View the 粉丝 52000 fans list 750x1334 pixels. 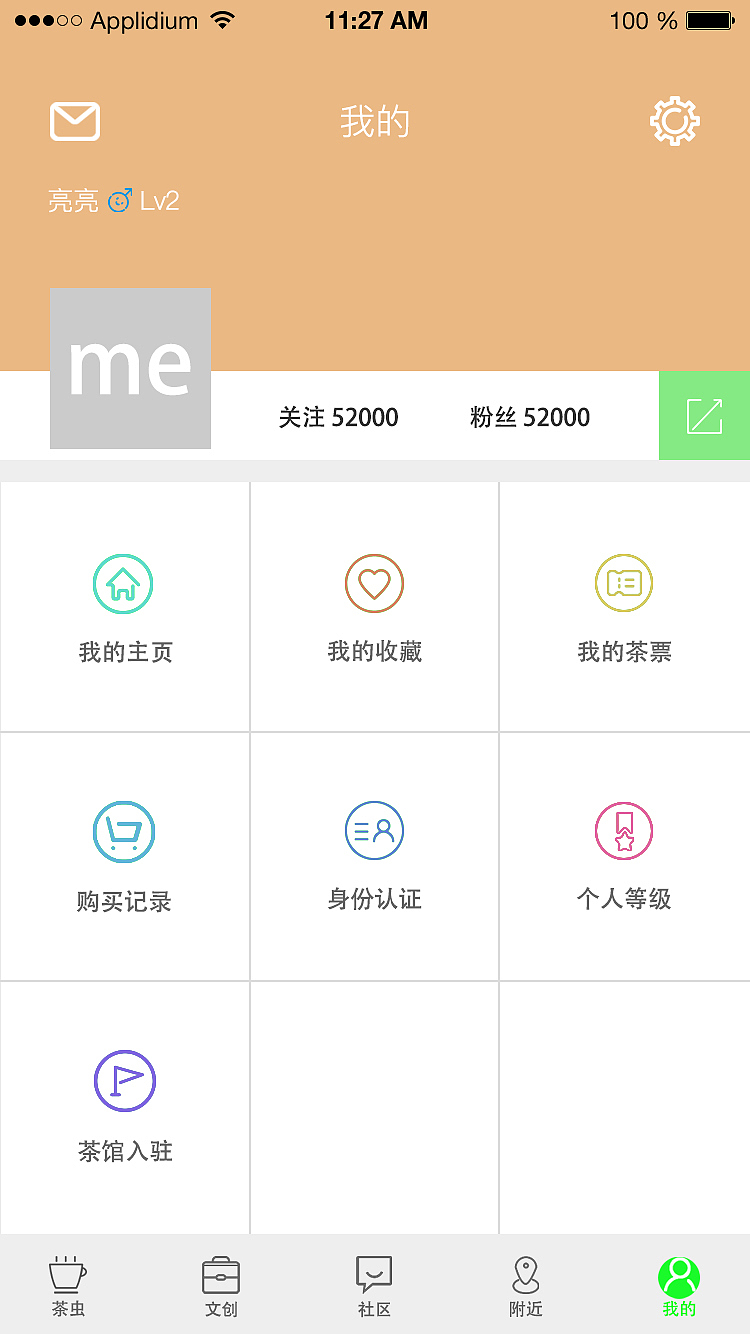click(x=528, y=417)
